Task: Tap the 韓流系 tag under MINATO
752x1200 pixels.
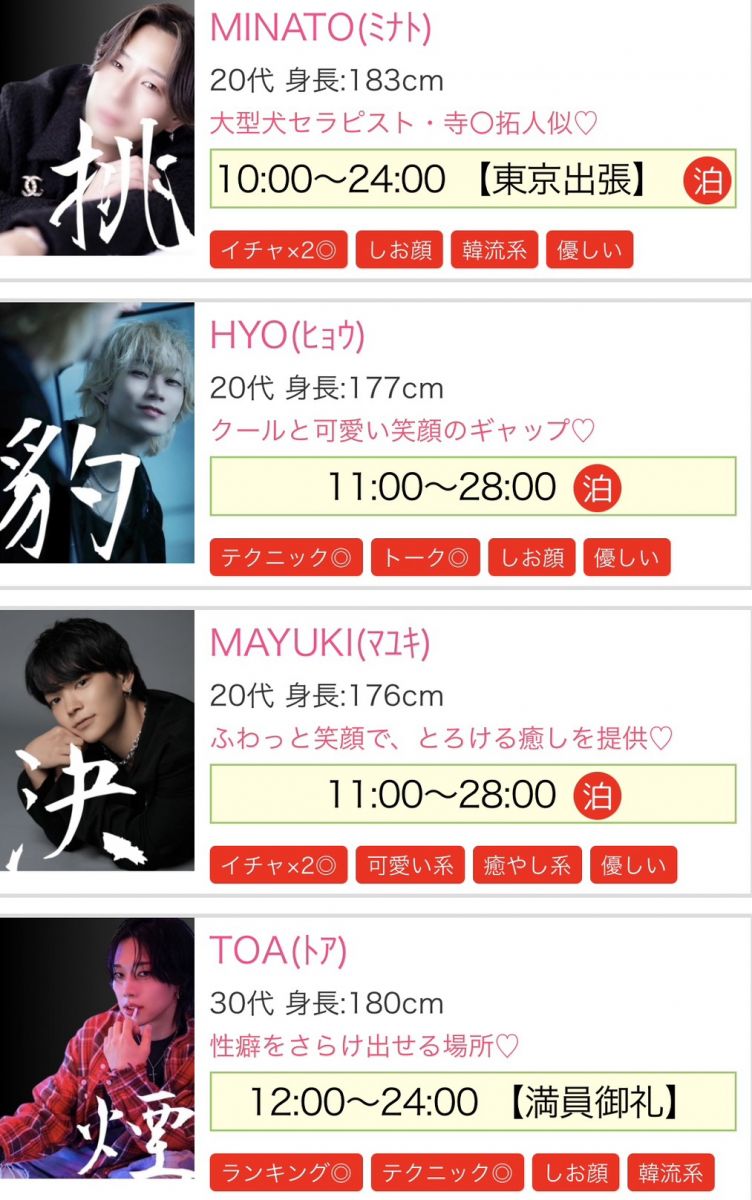Action: coord(494,250)
